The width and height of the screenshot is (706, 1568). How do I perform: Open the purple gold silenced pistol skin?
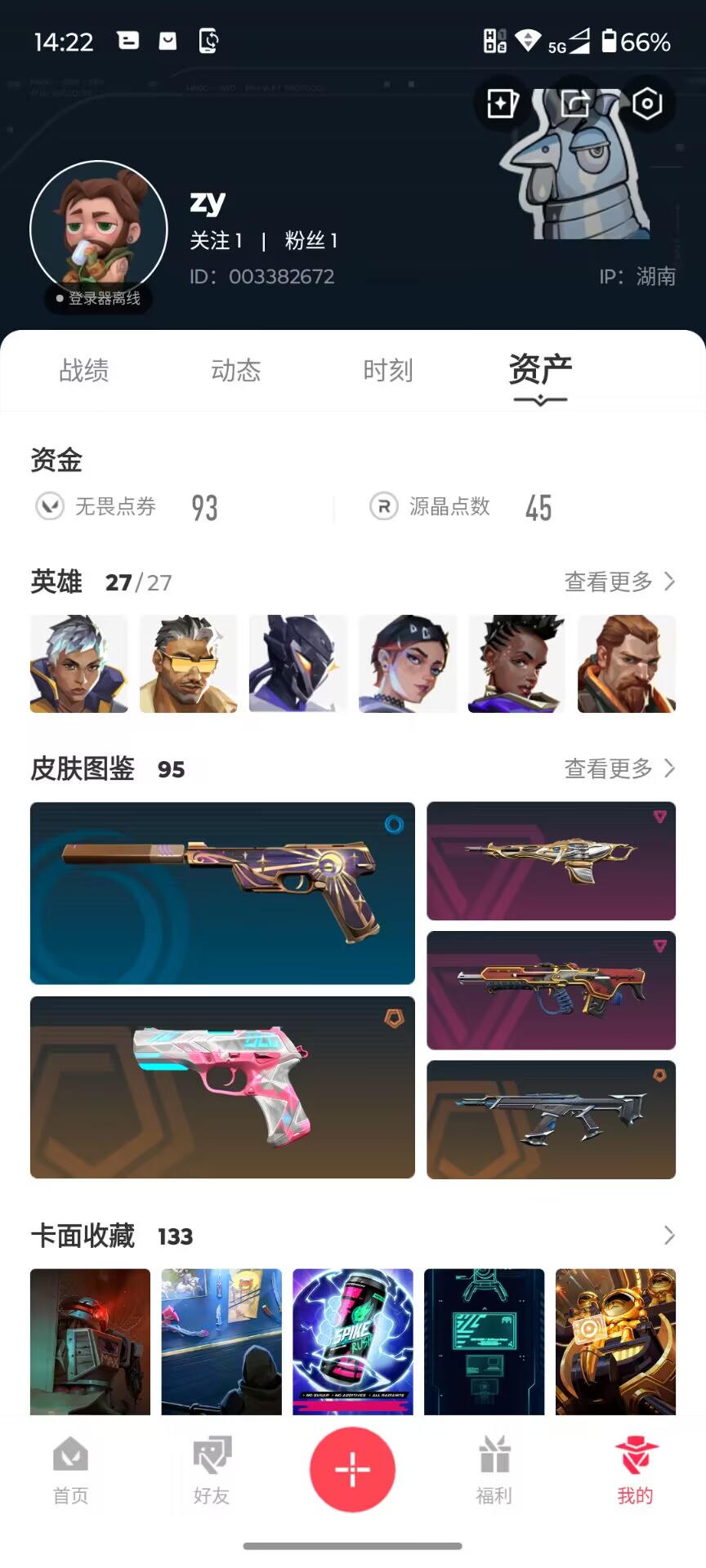222,893
